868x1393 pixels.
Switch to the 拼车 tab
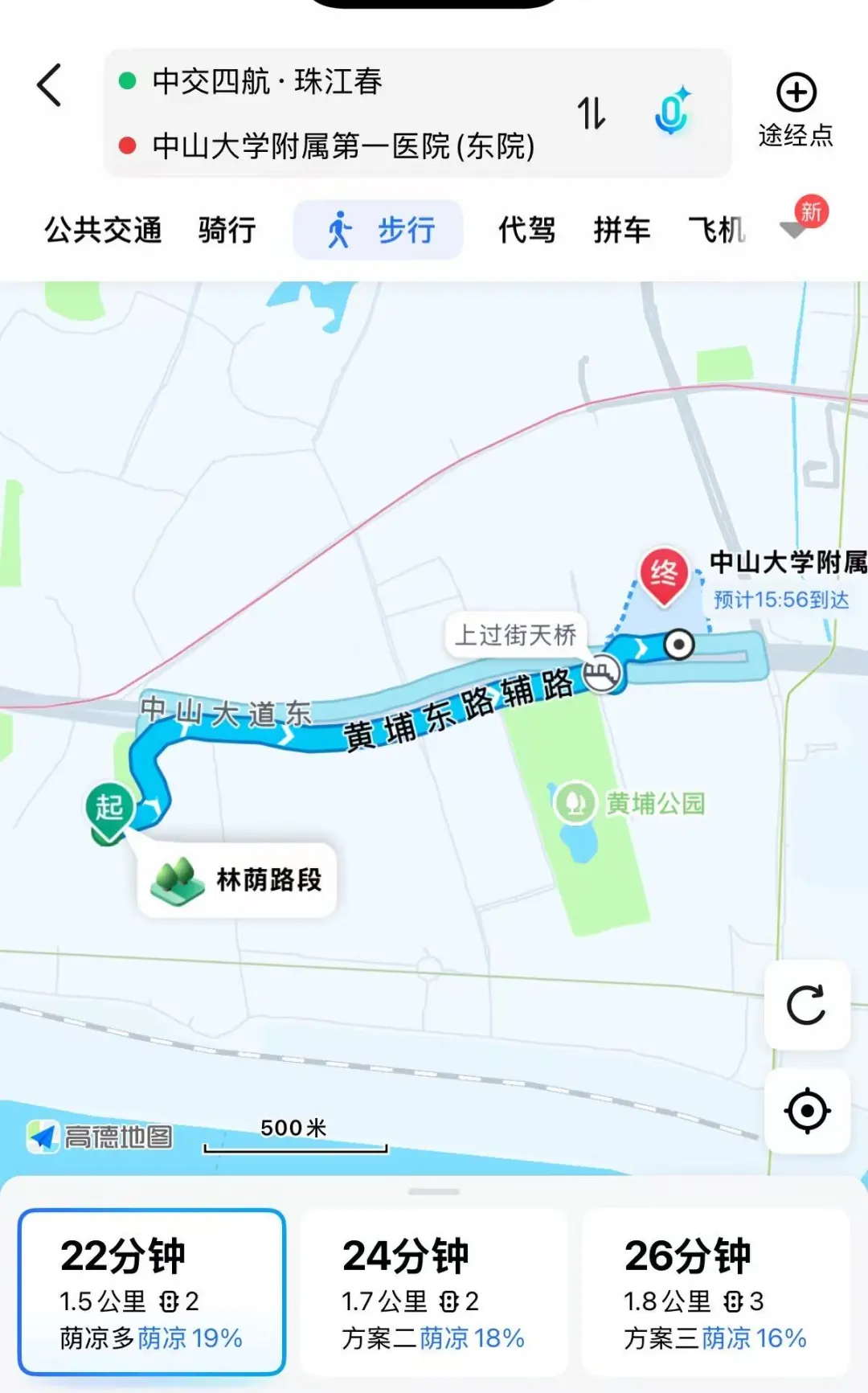[622, 230]
